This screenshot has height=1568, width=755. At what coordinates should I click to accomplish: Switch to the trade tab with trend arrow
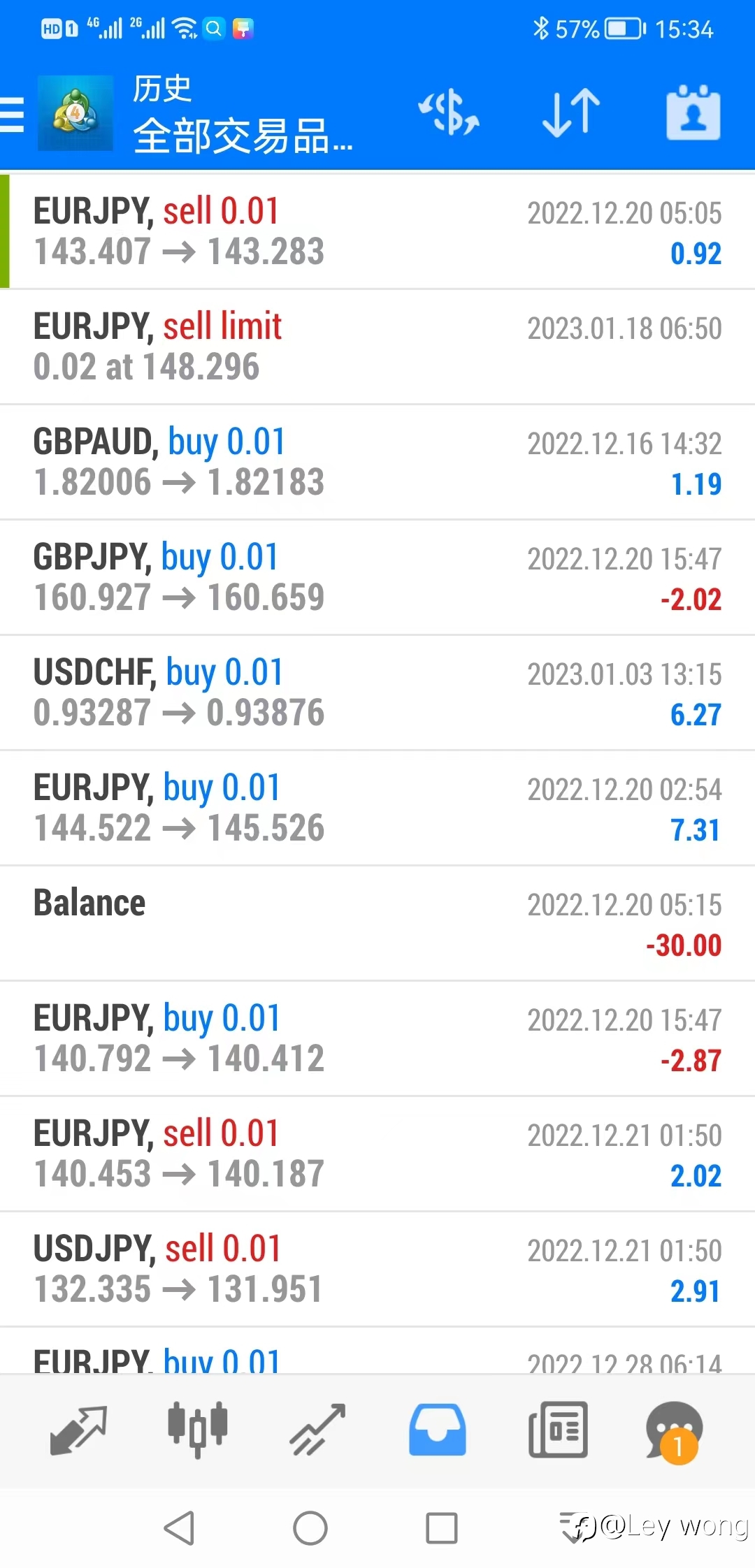coord(318,1430)
